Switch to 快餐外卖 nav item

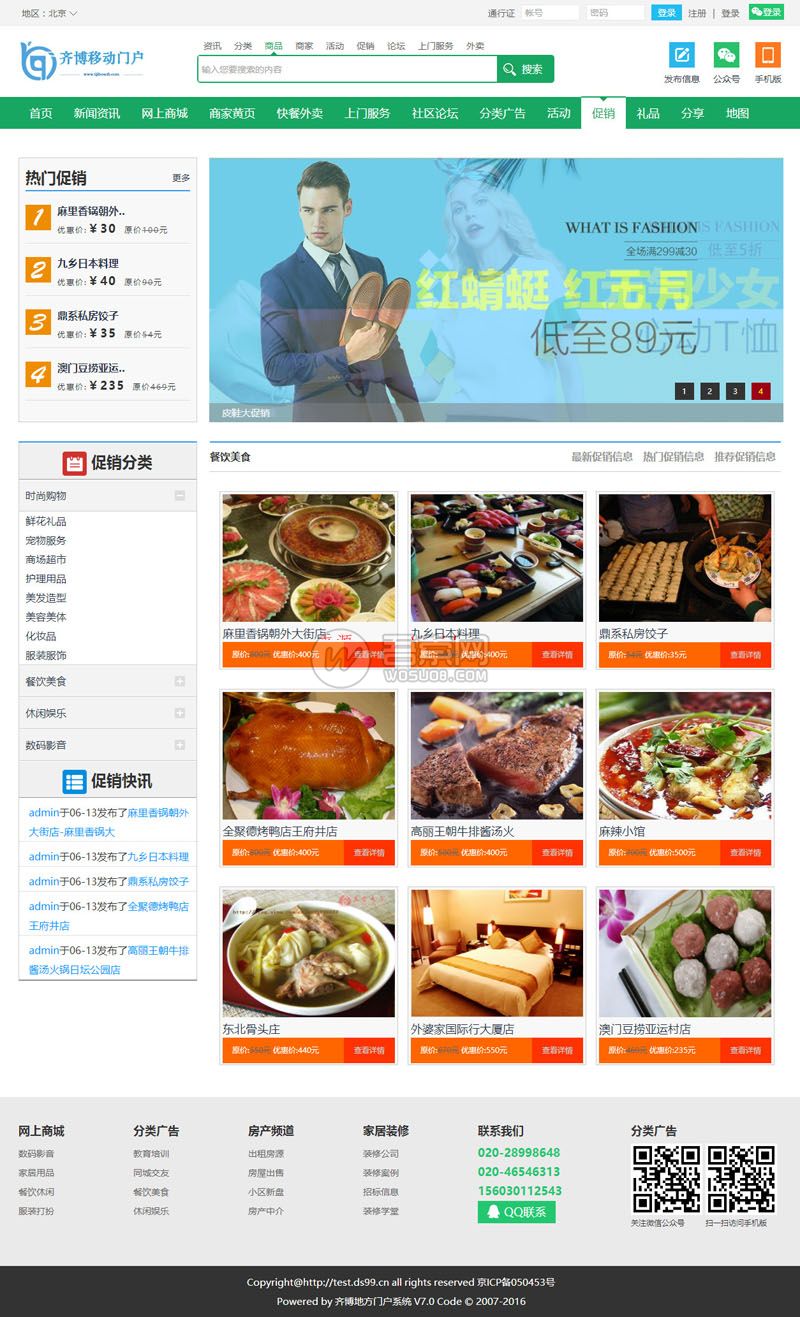[300, 113]
